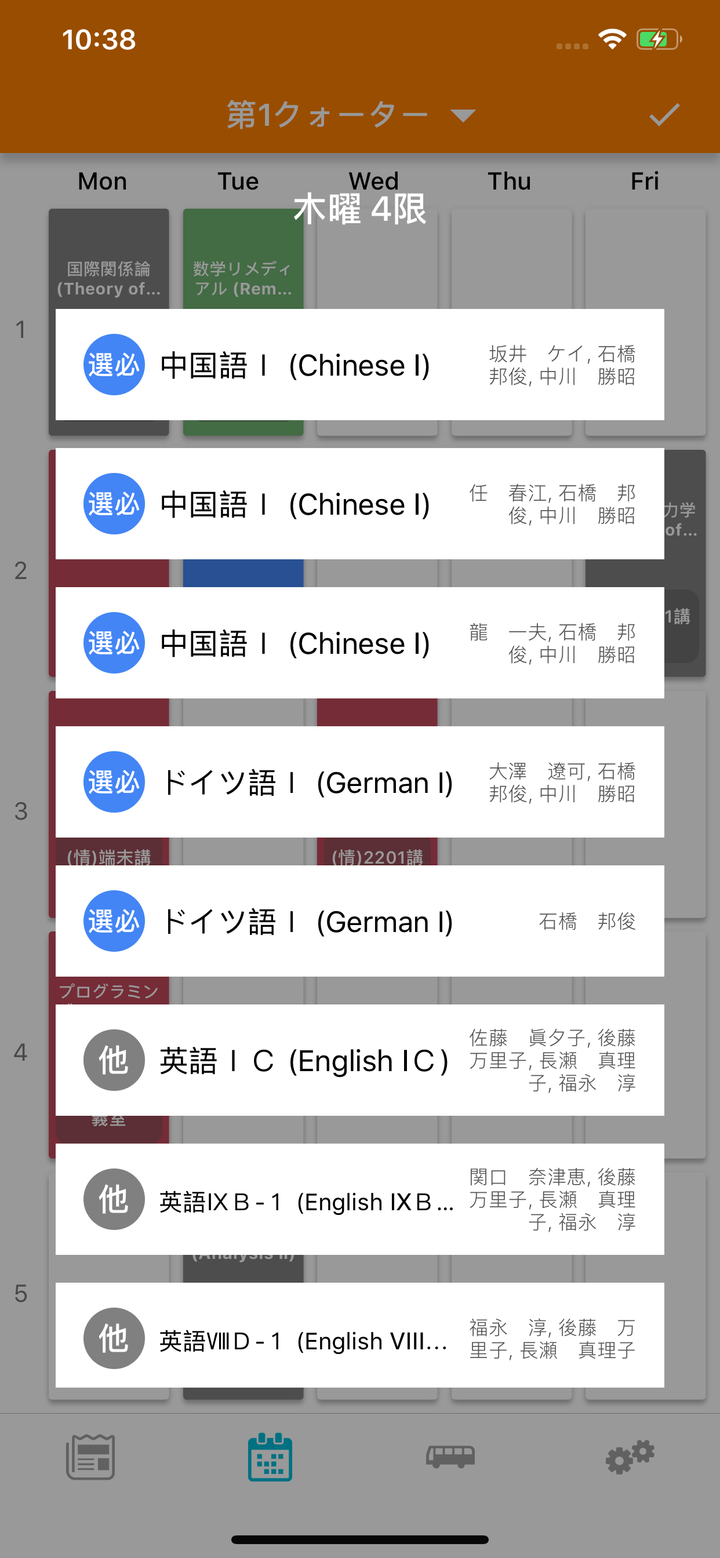Pick the English IC course
Viewport: 720px width, 1558px height.
(x=360, y=1060)
